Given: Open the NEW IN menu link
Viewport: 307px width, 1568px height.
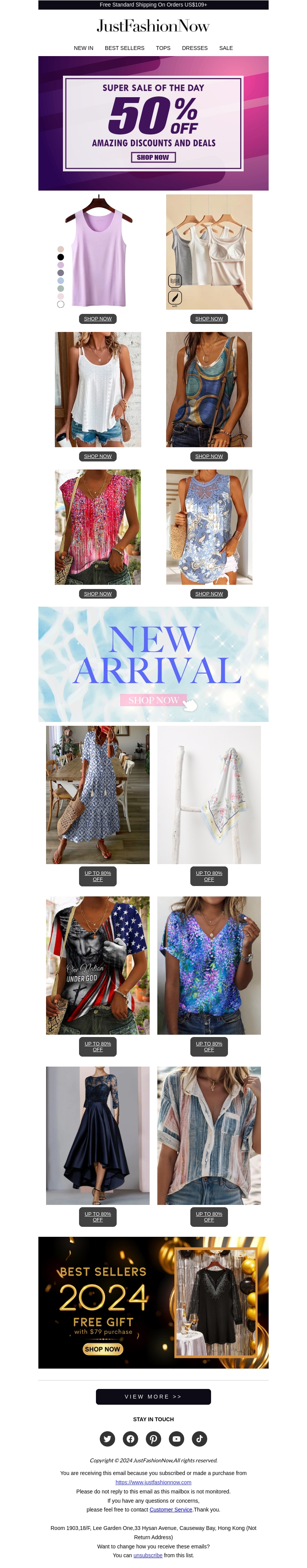Looking at the screenshot, I should point(83,48).
